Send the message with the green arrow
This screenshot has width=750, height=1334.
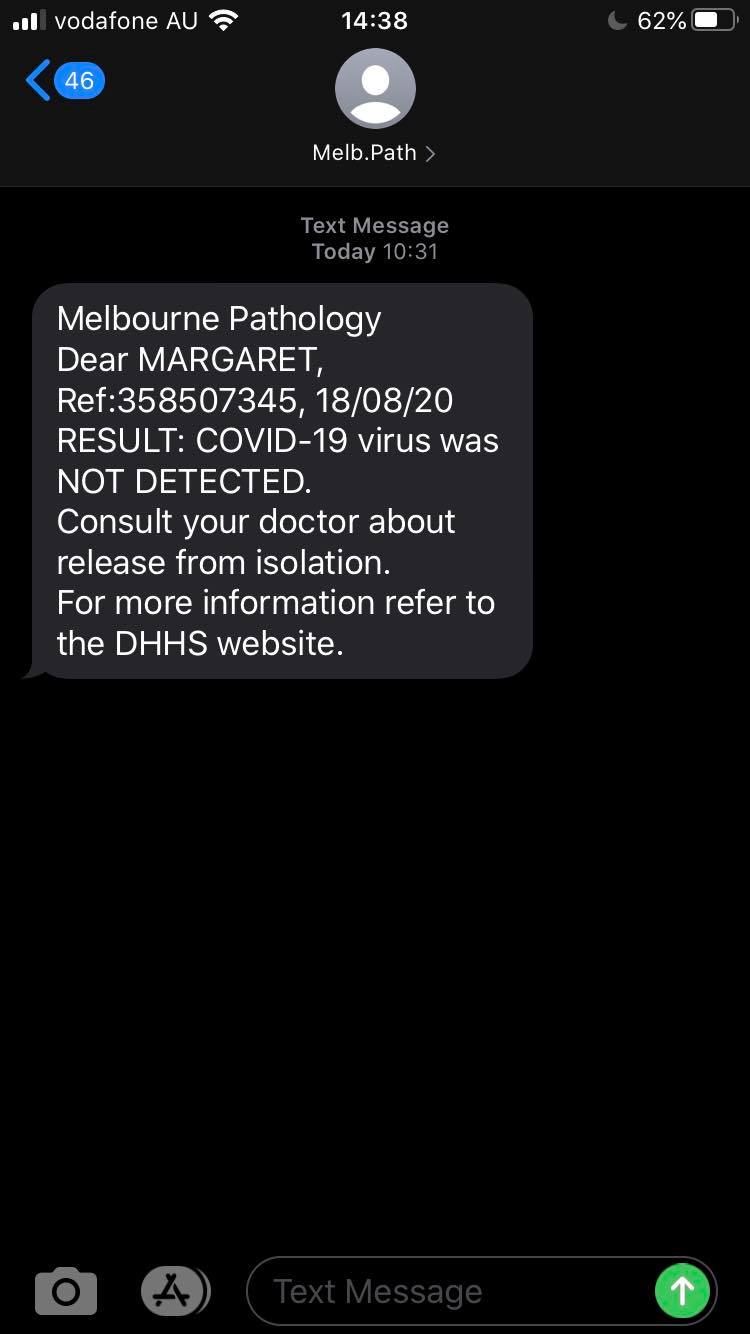(682, 1291)
